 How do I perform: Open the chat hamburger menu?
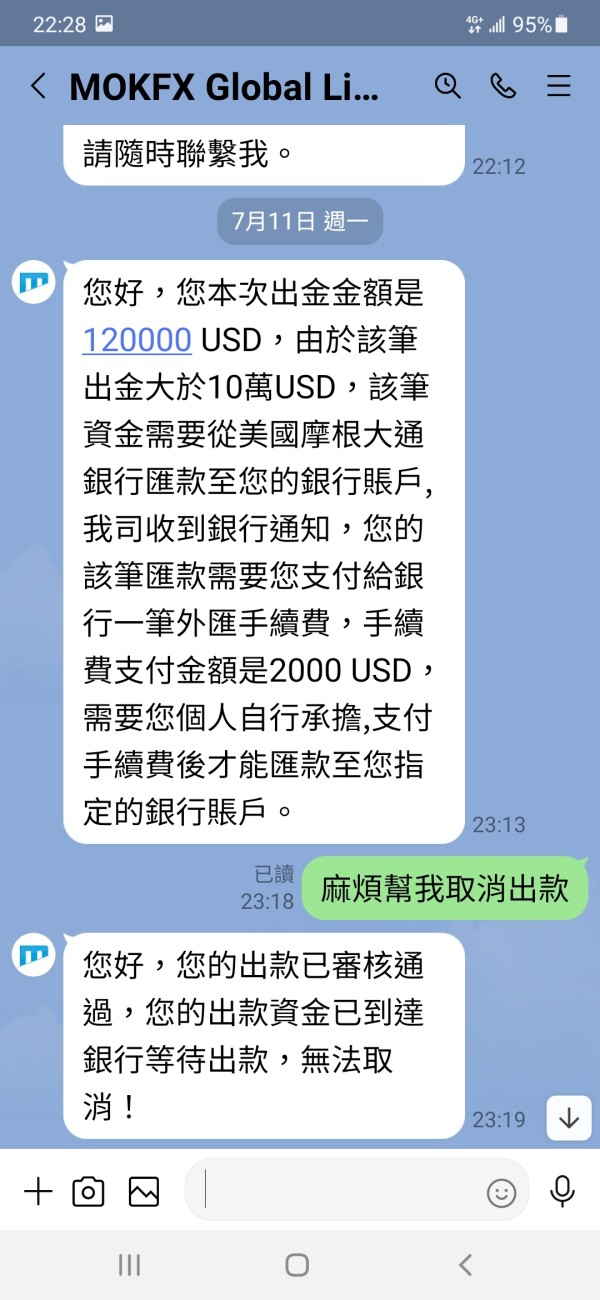(x=558, y=86)
